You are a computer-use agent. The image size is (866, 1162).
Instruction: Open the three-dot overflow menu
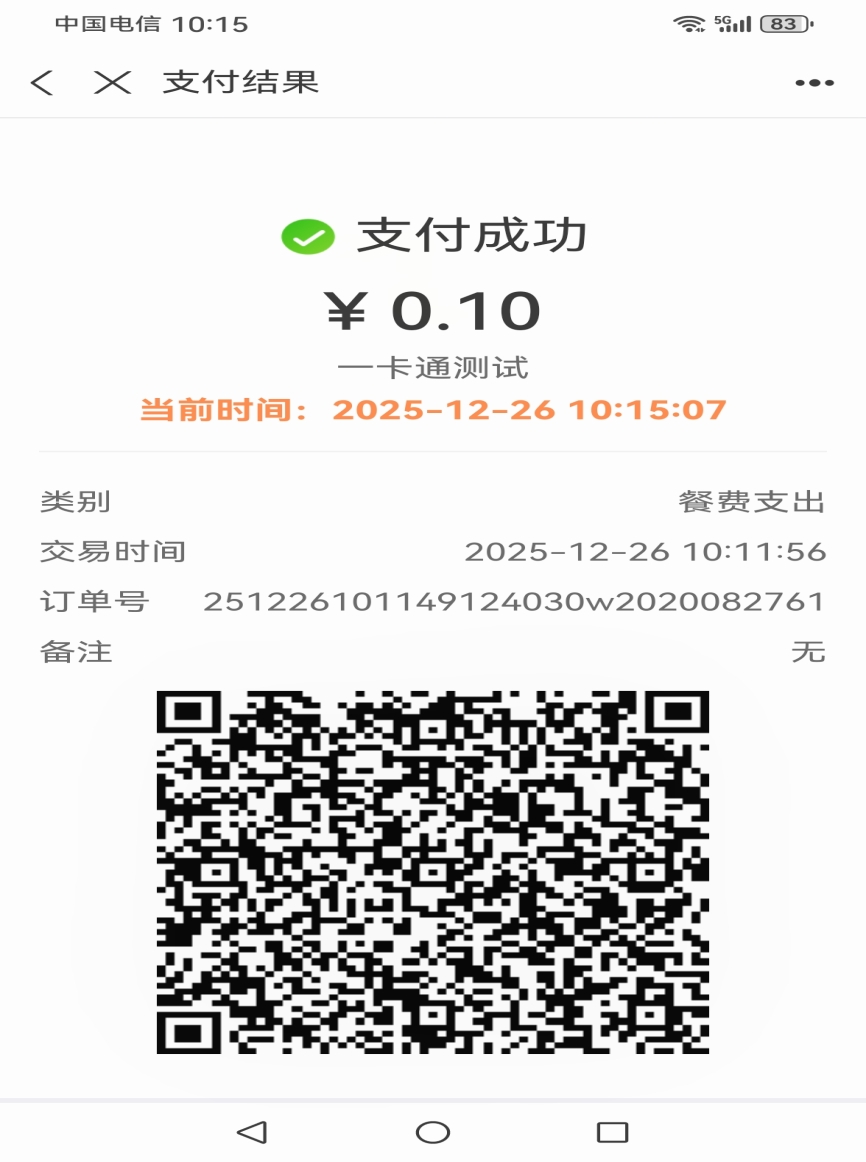pyautogui.click(x=814, y=83)
